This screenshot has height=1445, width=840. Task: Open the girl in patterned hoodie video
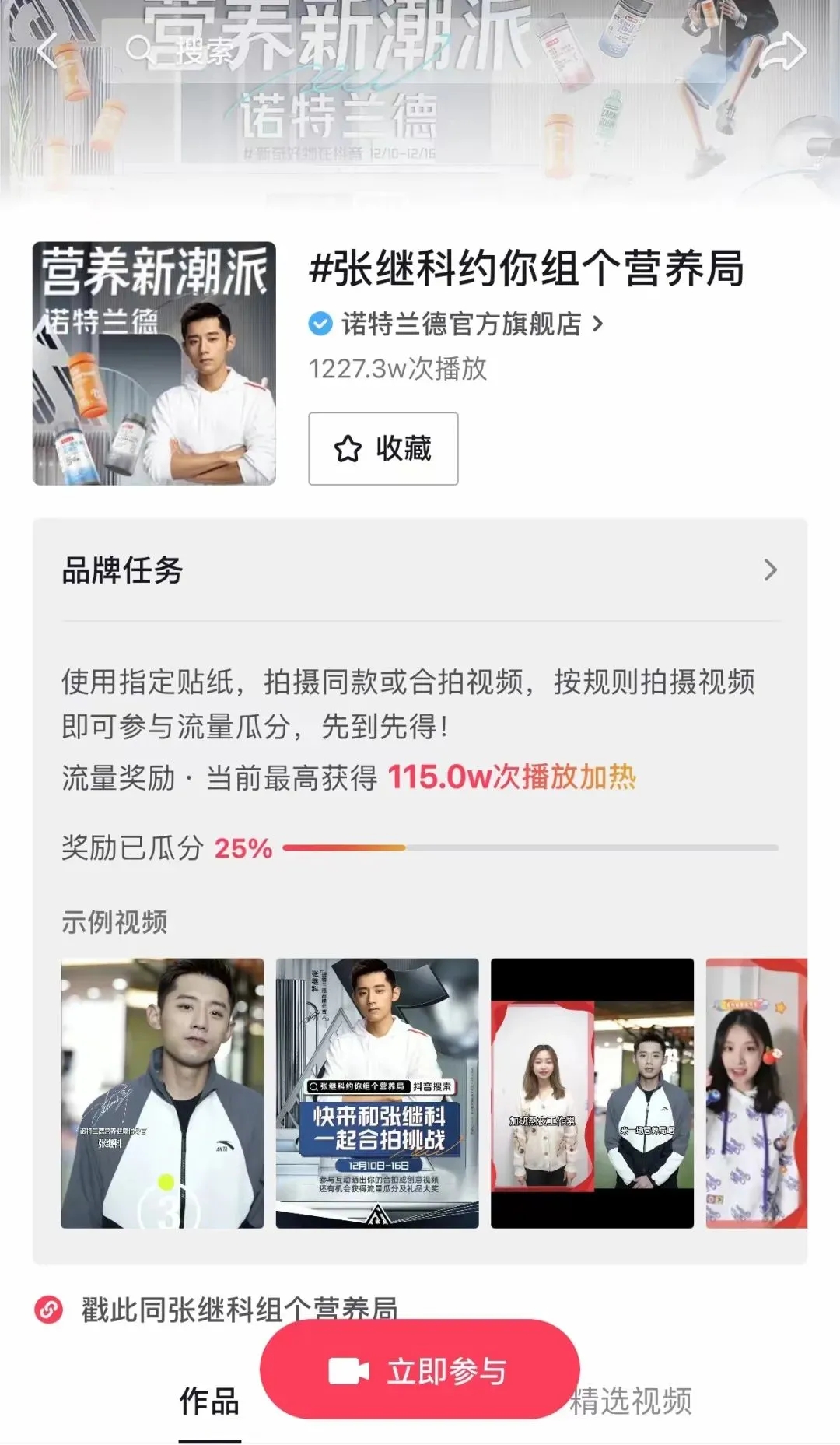point(756,1093)
